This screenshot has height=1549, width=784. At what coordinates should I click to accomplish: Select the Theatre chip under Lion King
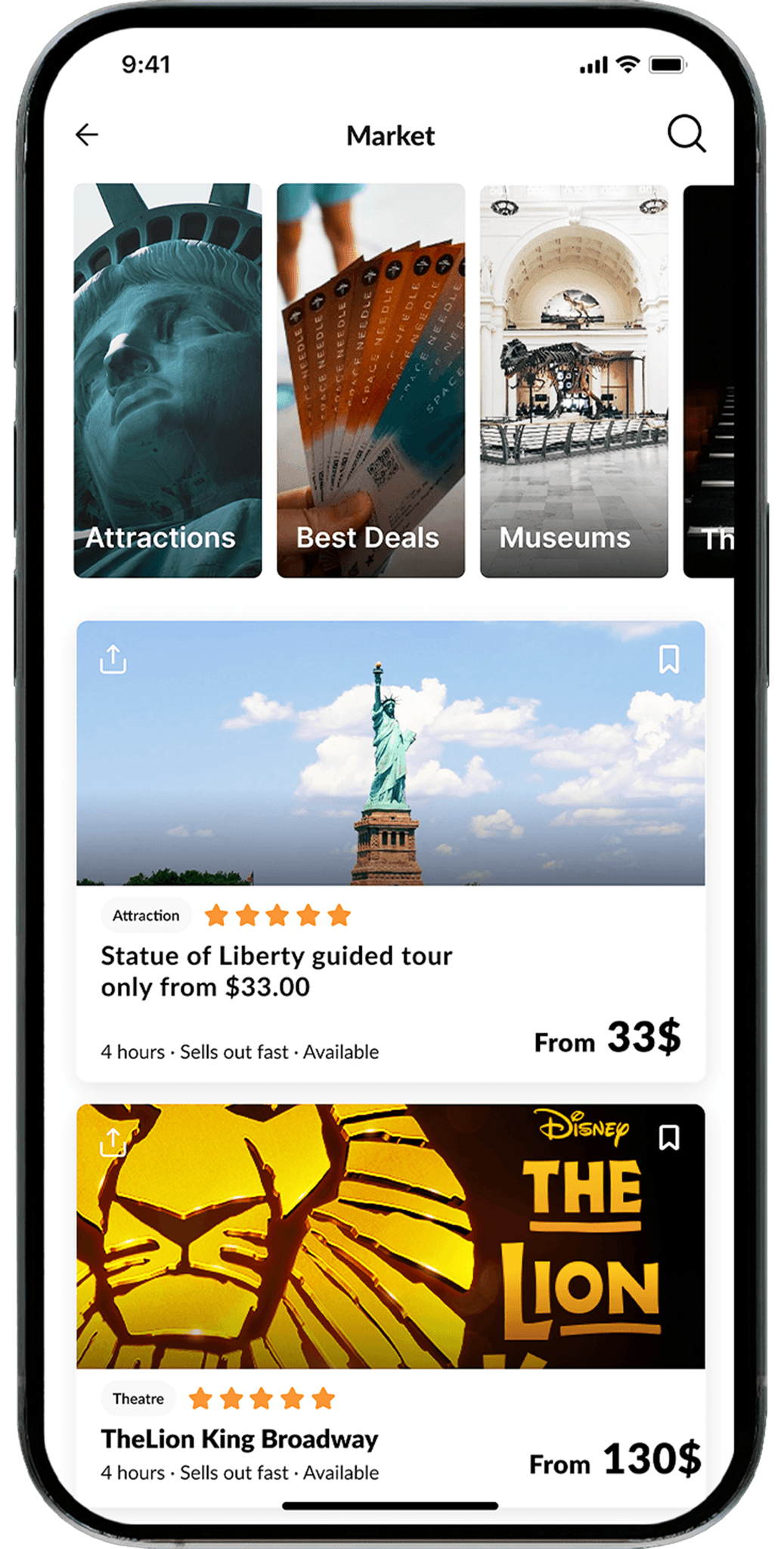point(138,1398)
